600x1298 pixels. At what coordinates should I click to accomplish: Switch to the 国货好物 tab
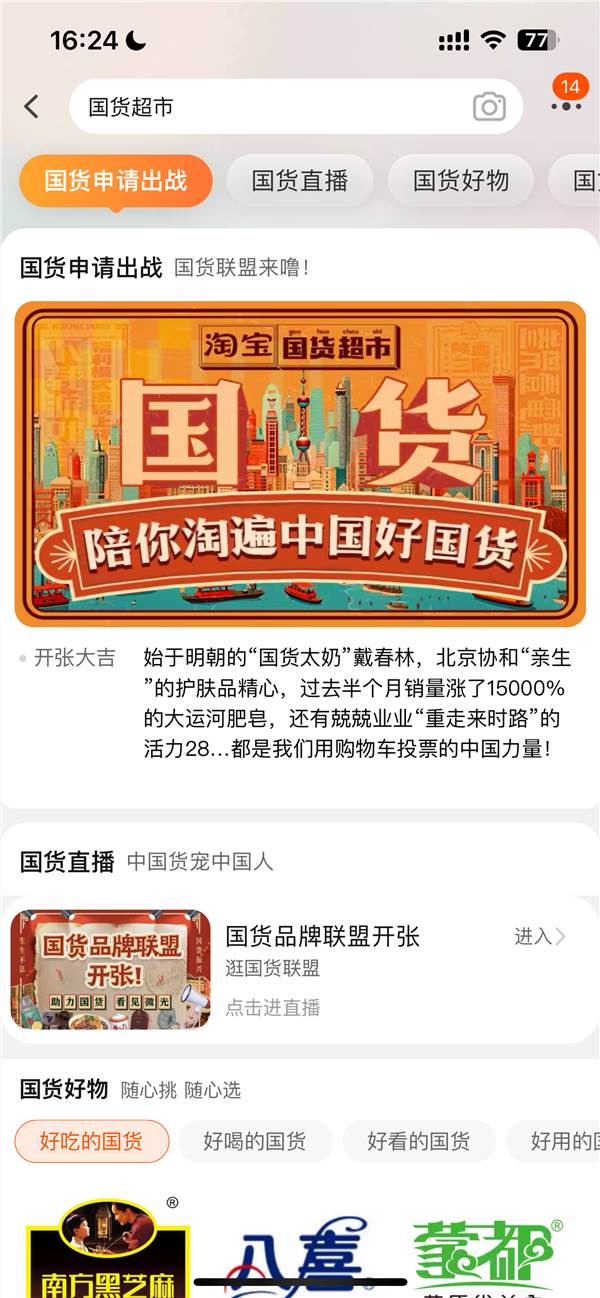[x=461, y=181]
